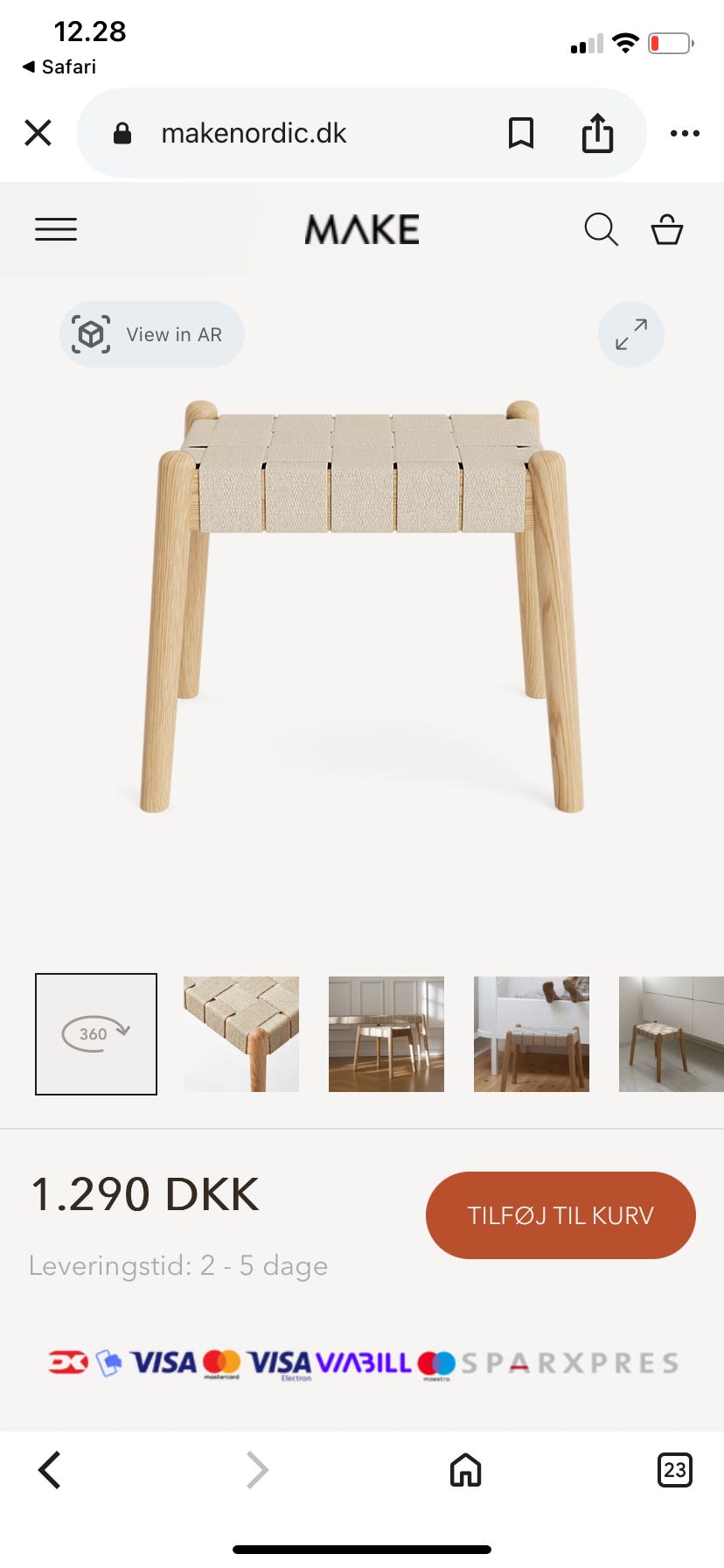
Task: Open the three-dot browser menu
Action: (685, 133)
